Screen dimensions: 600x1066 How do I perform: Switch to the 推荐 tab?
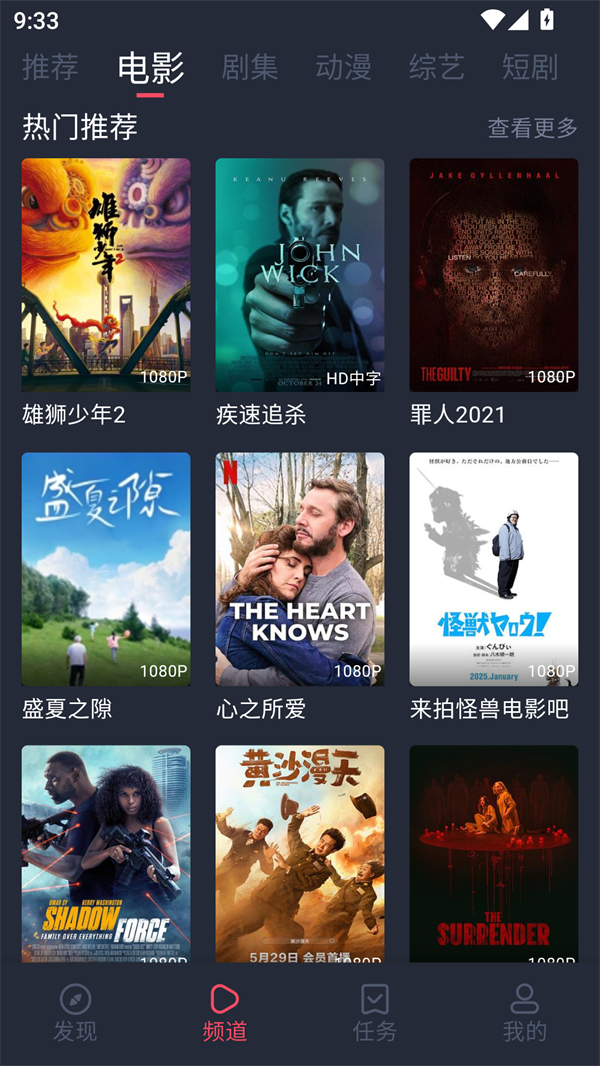[50, 67]
